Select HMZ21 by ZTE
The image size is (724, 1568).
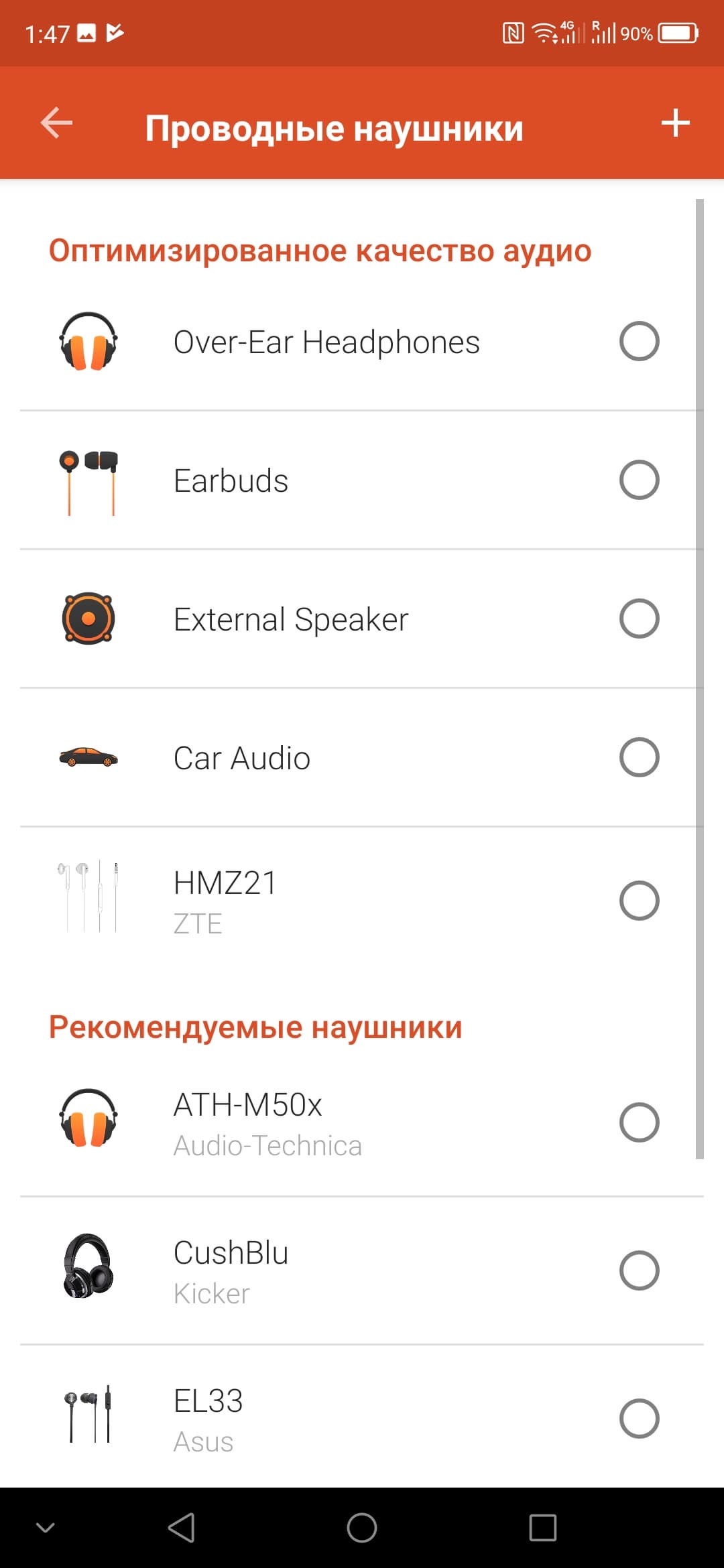(639, 901)
